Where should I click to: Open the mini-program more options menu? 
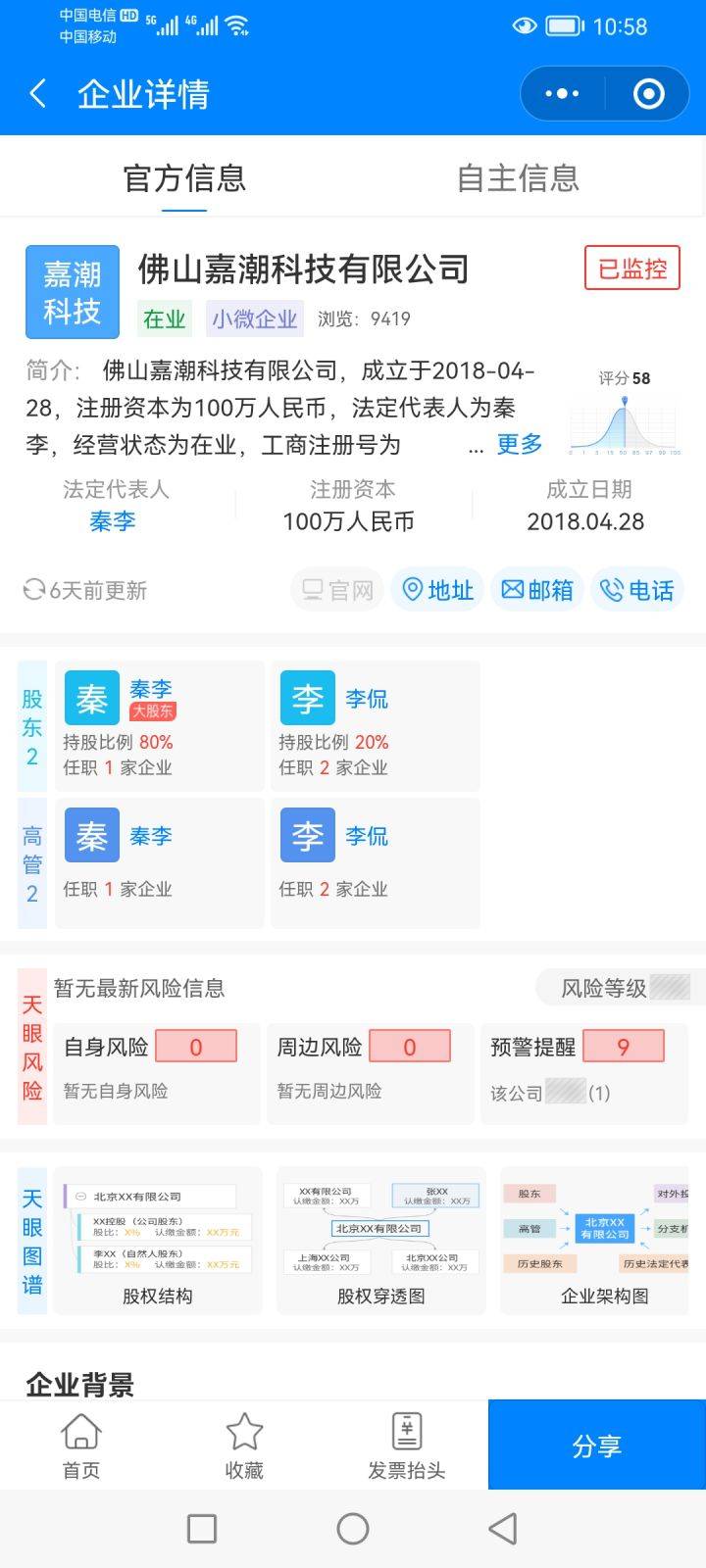pos(562,94)
